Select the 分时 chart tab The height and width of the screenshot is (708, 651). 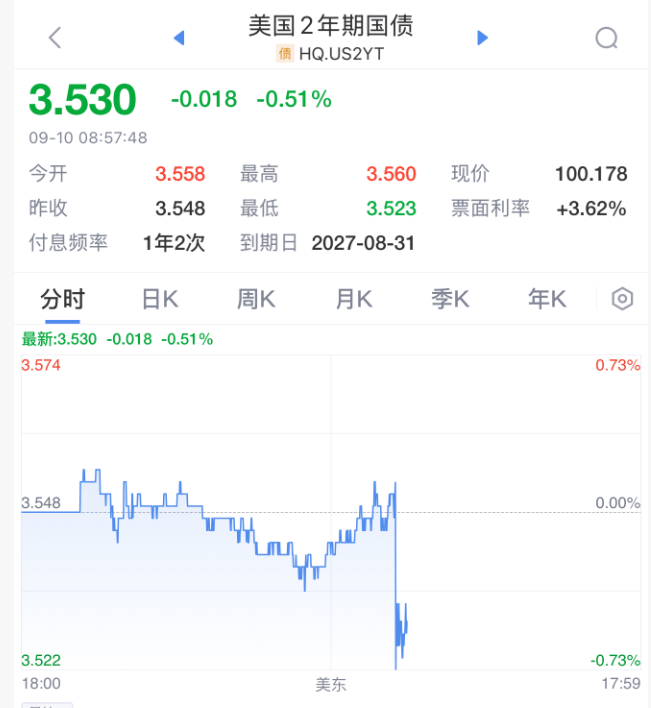[62, 298]
